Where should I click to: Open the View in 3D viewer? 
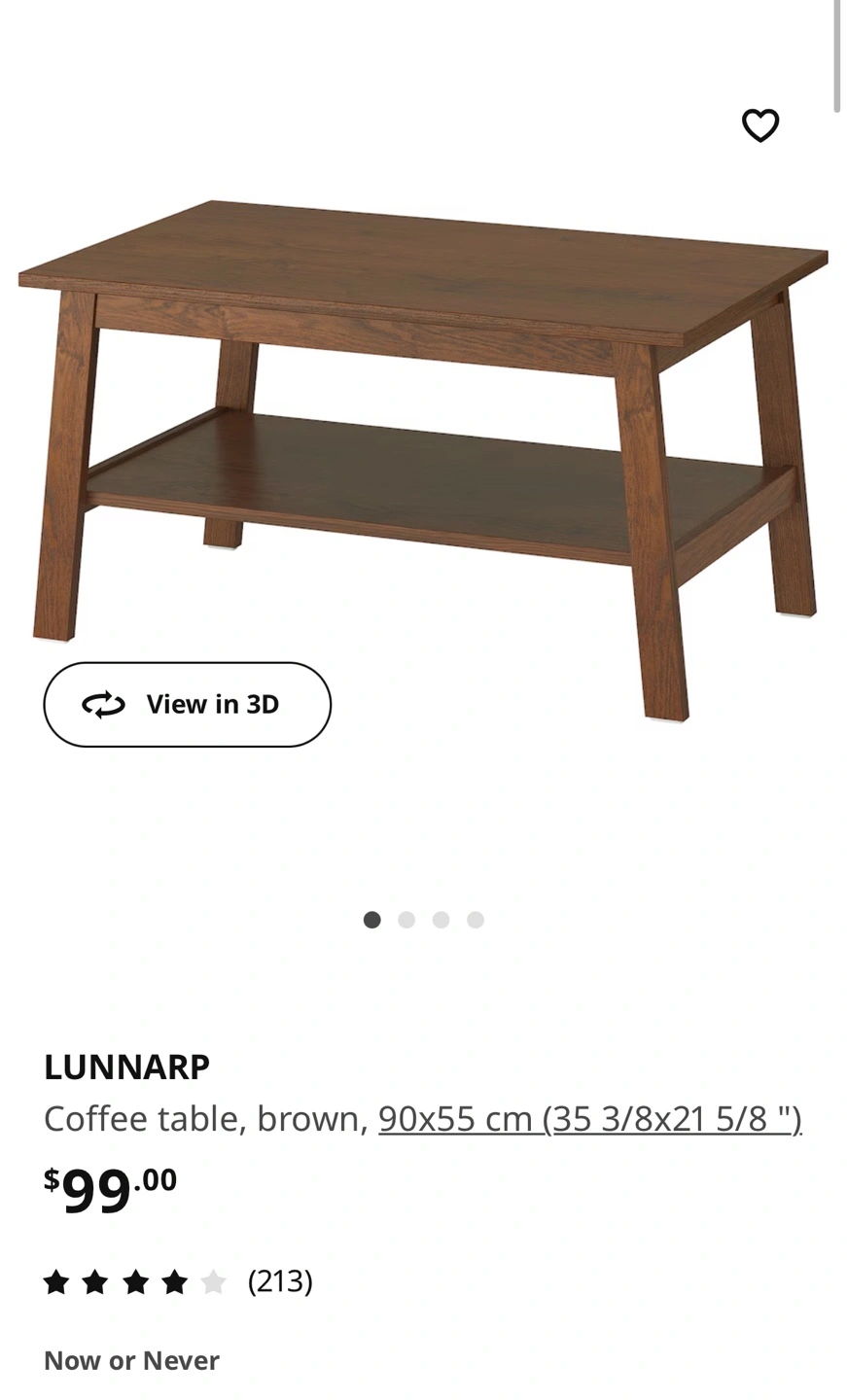[x=188, y=704]
